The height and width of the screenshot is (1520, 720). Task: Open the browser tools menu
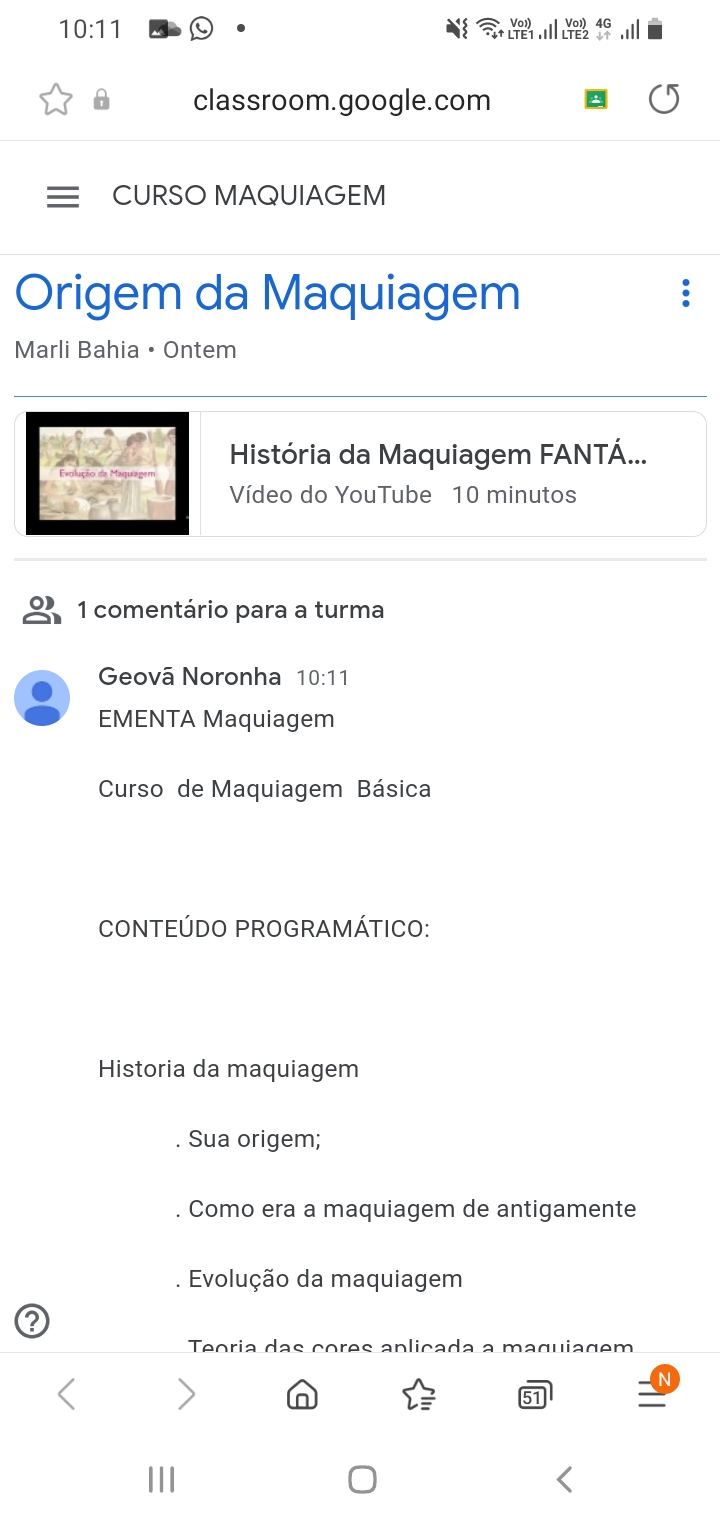coord(653,1391)
